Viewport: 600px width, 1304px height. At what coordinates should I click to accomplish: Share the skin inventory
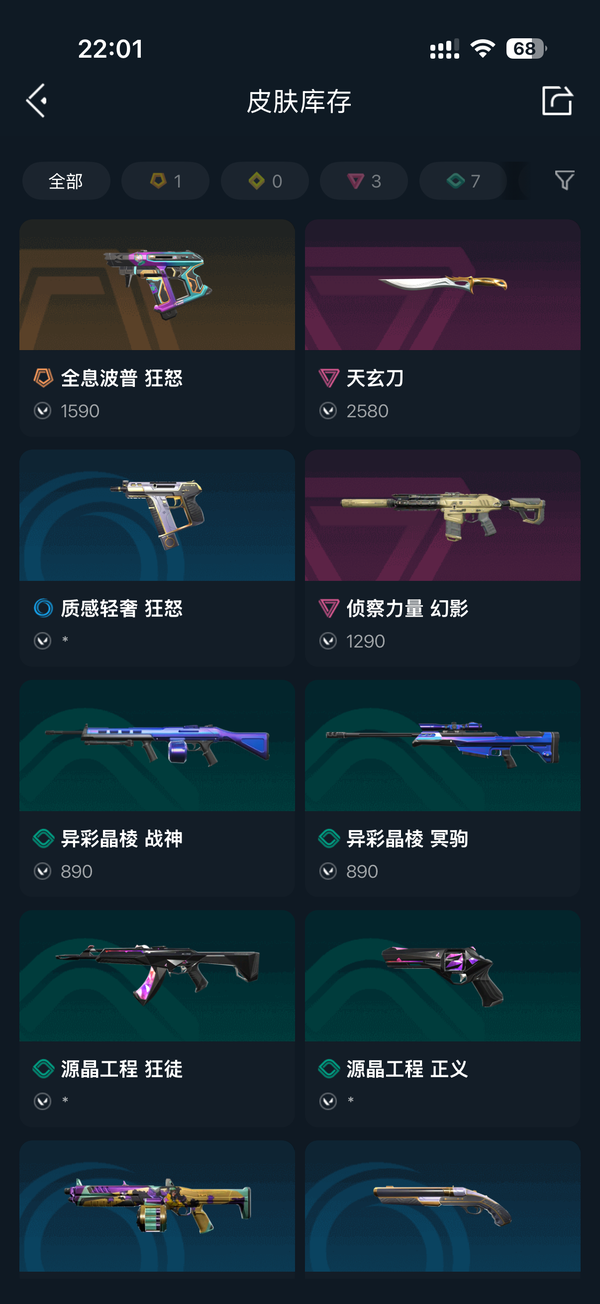[557, 101]
